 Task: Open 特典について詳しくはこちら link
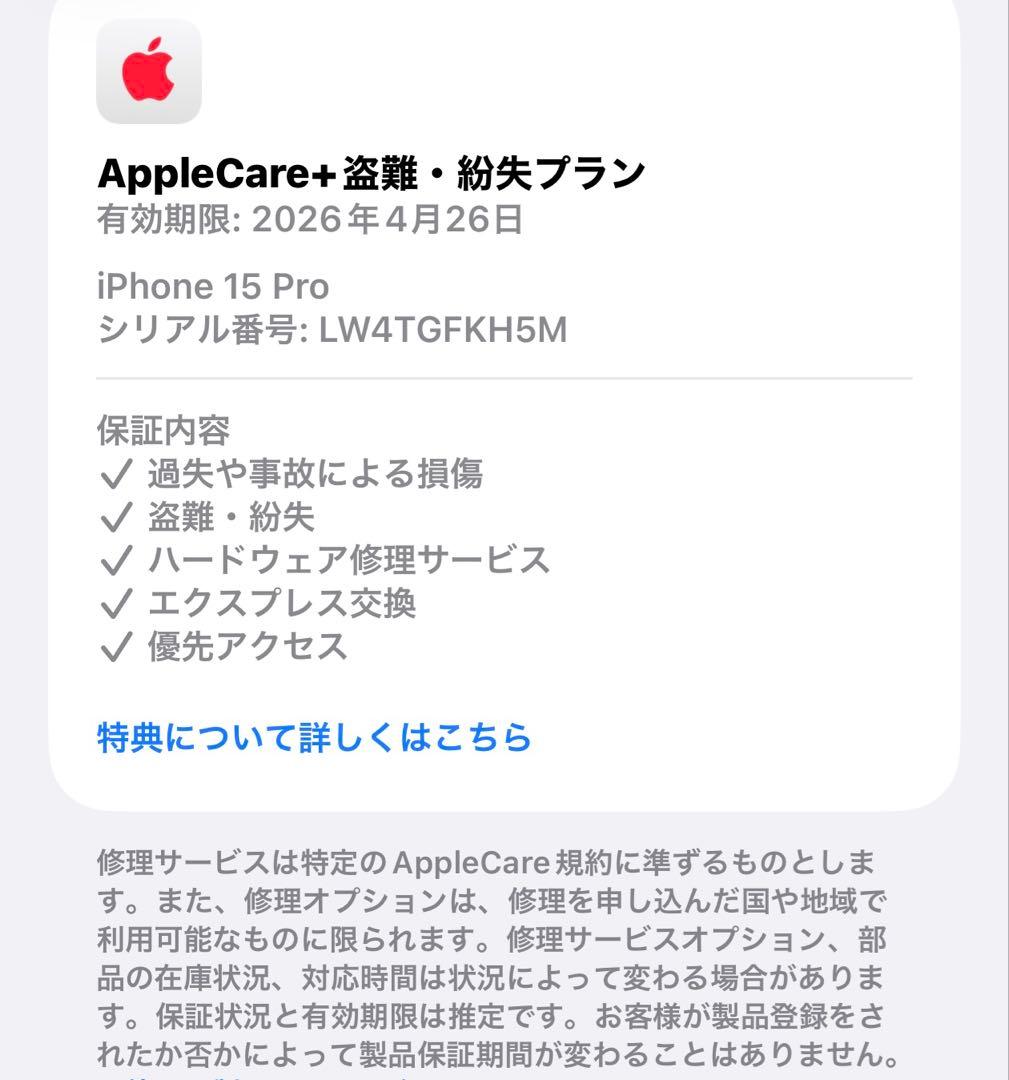click(313, 737)
